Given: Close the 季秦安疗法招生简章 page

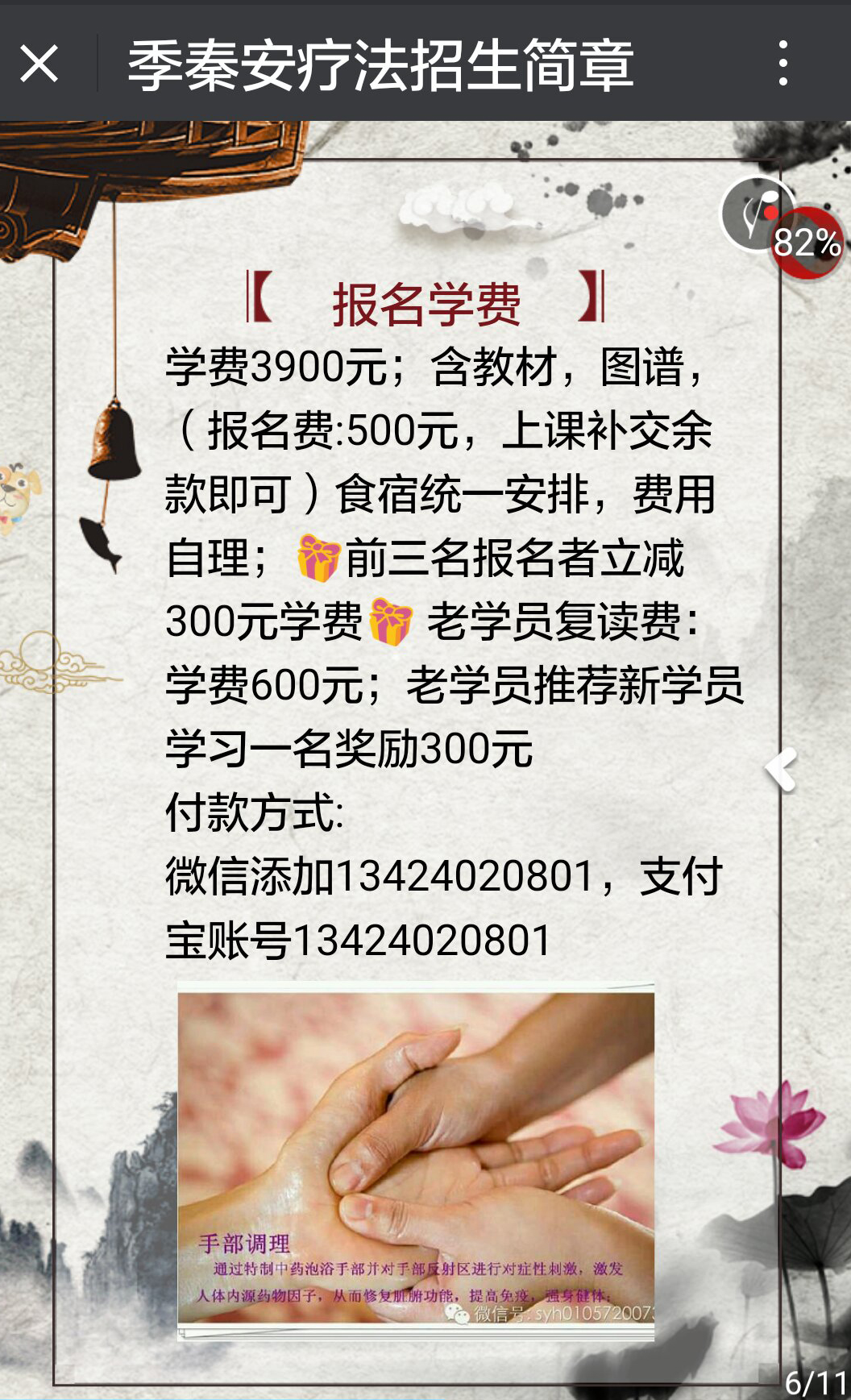Looking at the screenshot, I should 39,63.
